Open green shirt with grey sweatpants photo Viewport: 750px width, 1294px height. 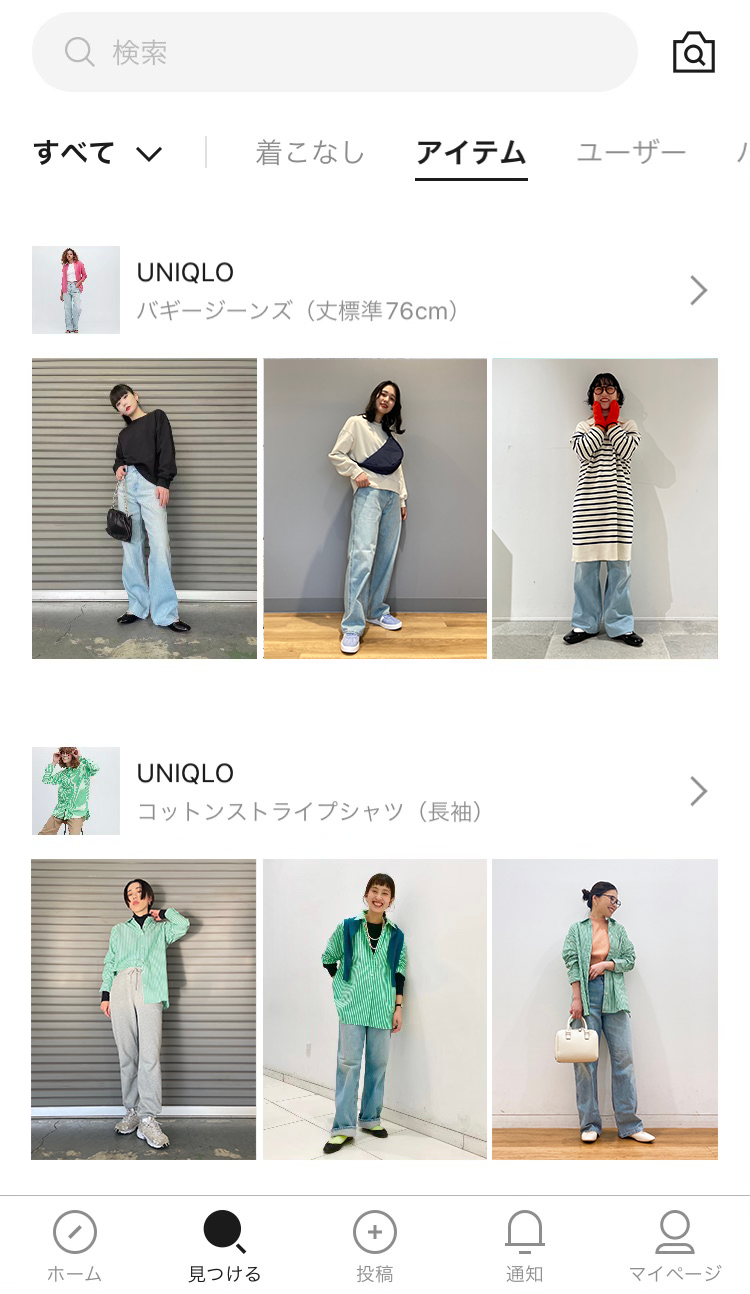(x=144, y=1009)
